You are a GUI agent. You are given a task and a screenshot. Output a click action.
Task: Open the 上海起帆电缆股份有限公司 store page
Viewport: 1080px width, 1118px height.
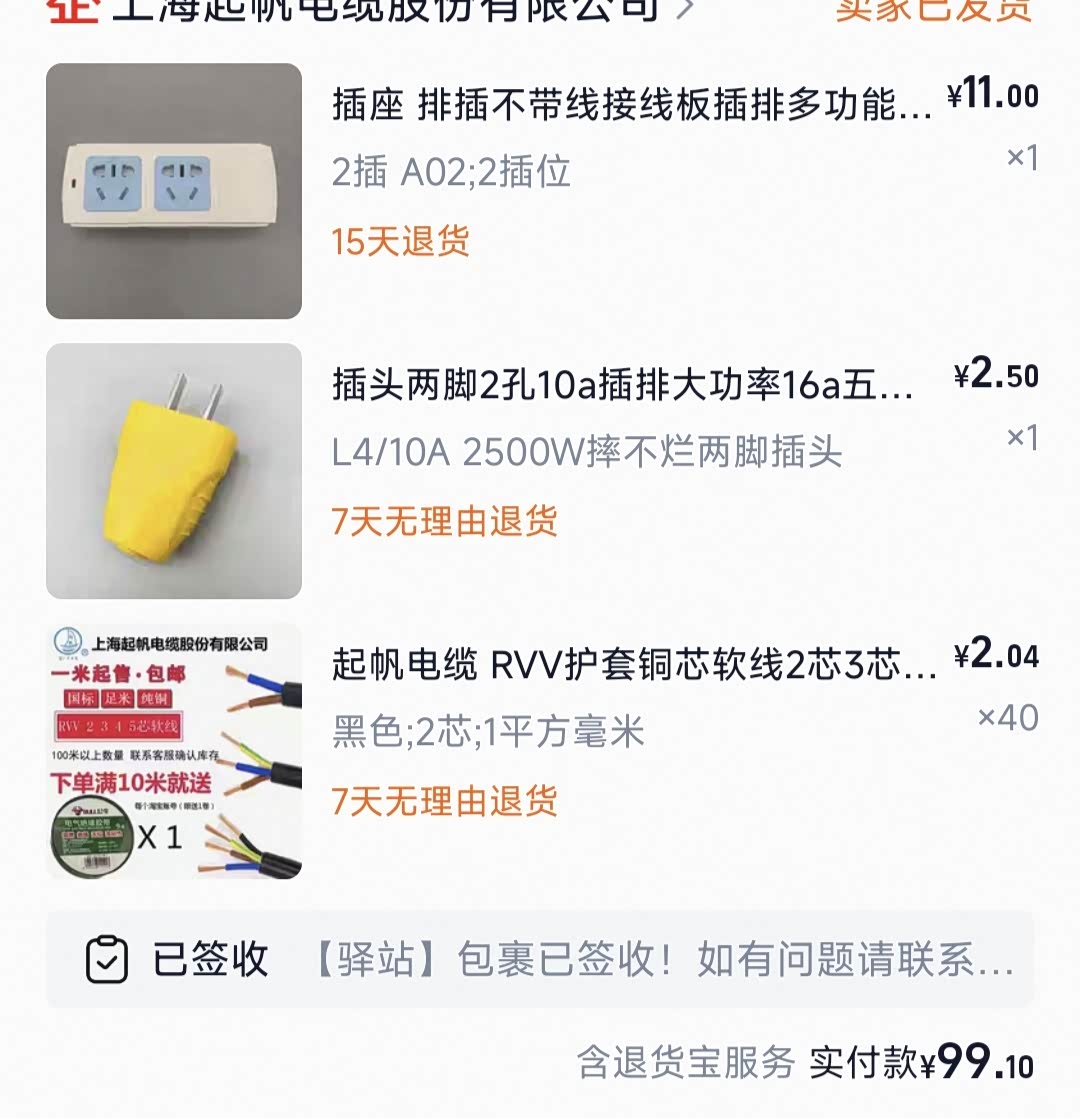click(385, 10)
